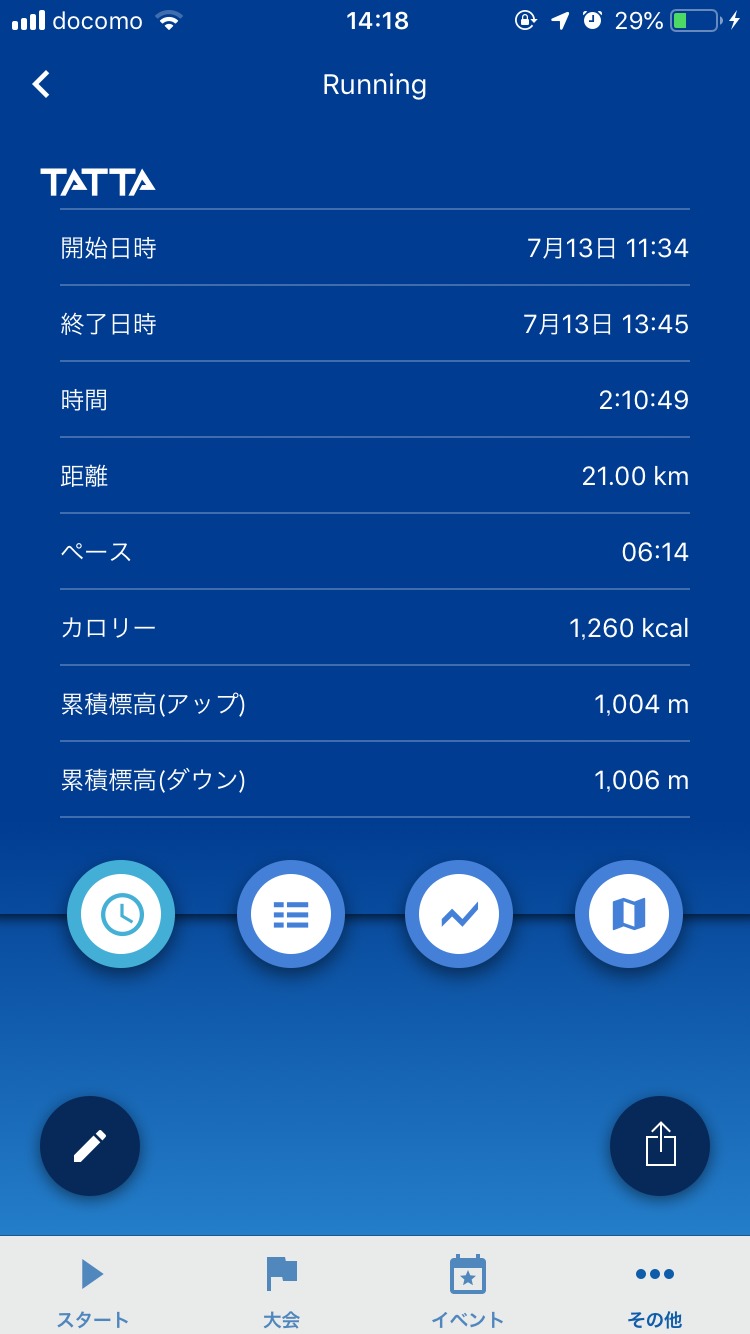This screenshot has width=750, height=1334.
Task: View the pace graph
Action: coord(459,913)
